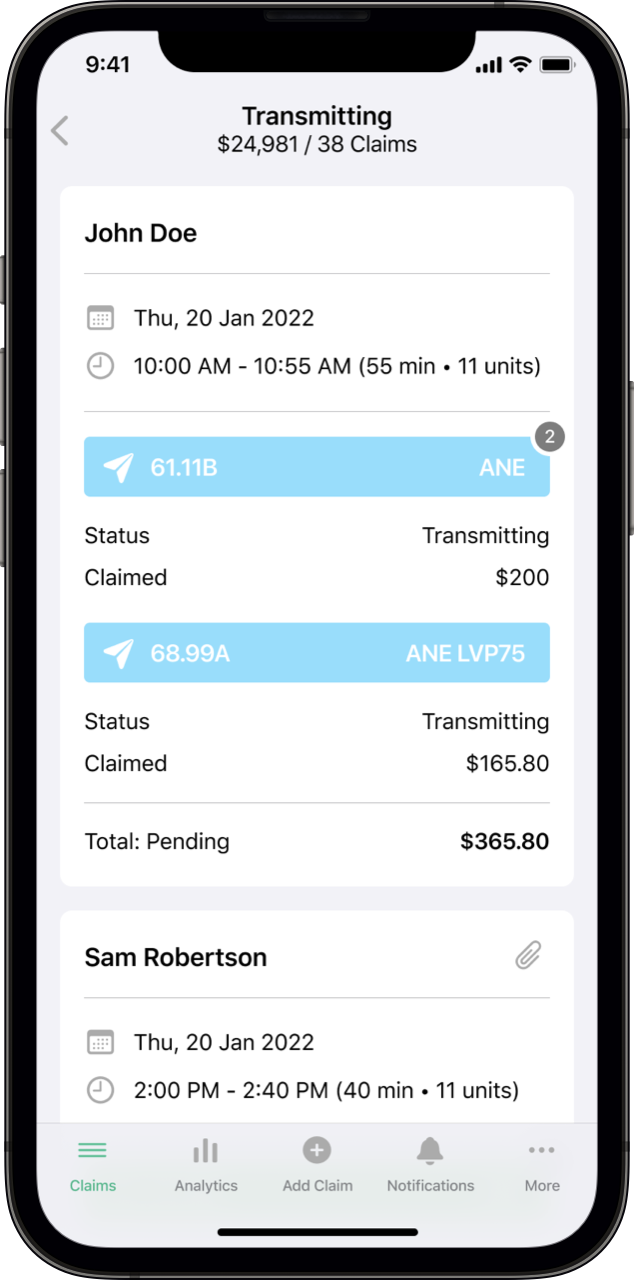Go back from the Transmitting screen
The height and width of the screenshot is (1280, 634).
coord(60,131)
